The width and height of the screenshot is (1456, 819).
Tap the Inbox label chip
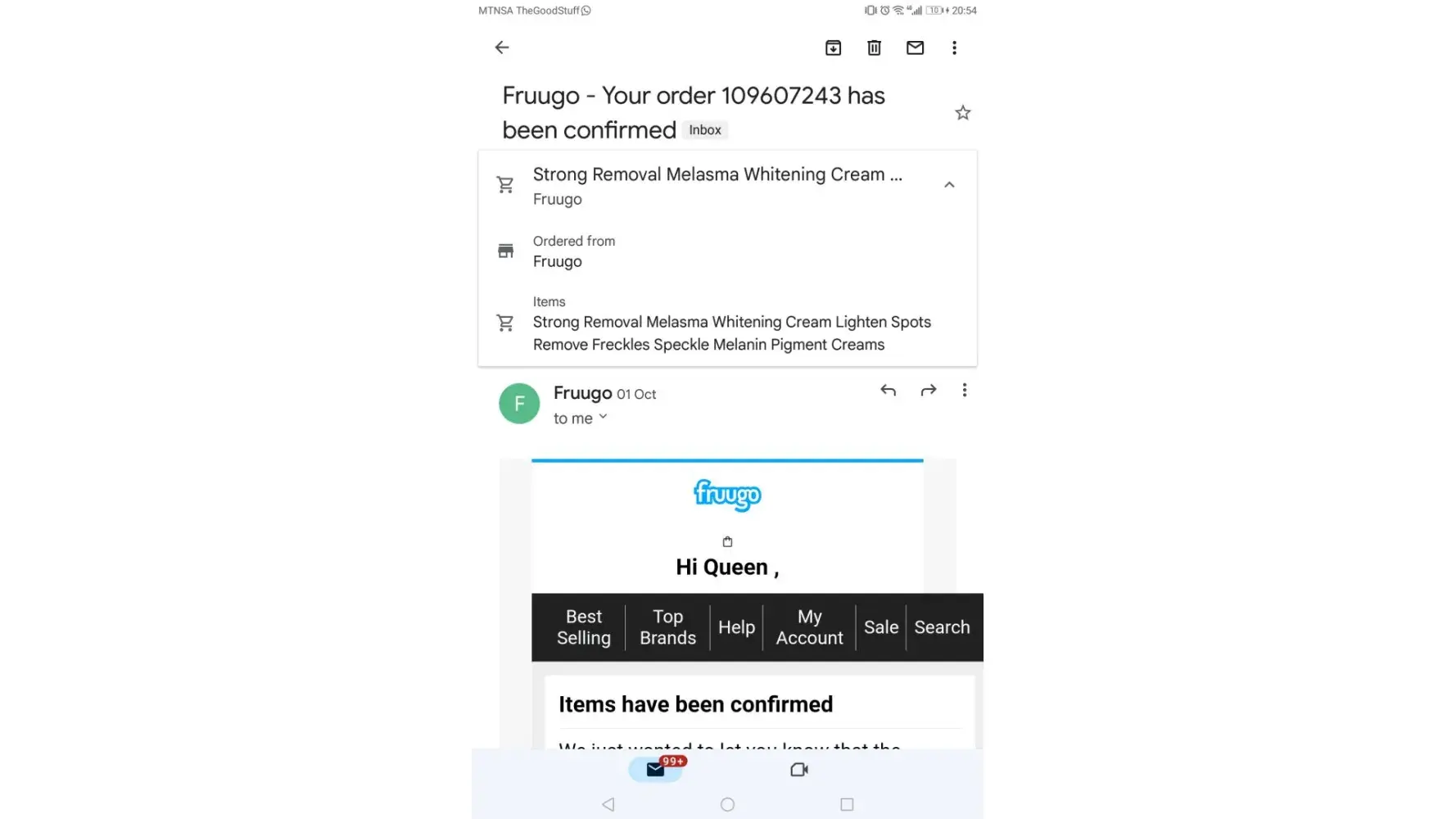point(704,130)
